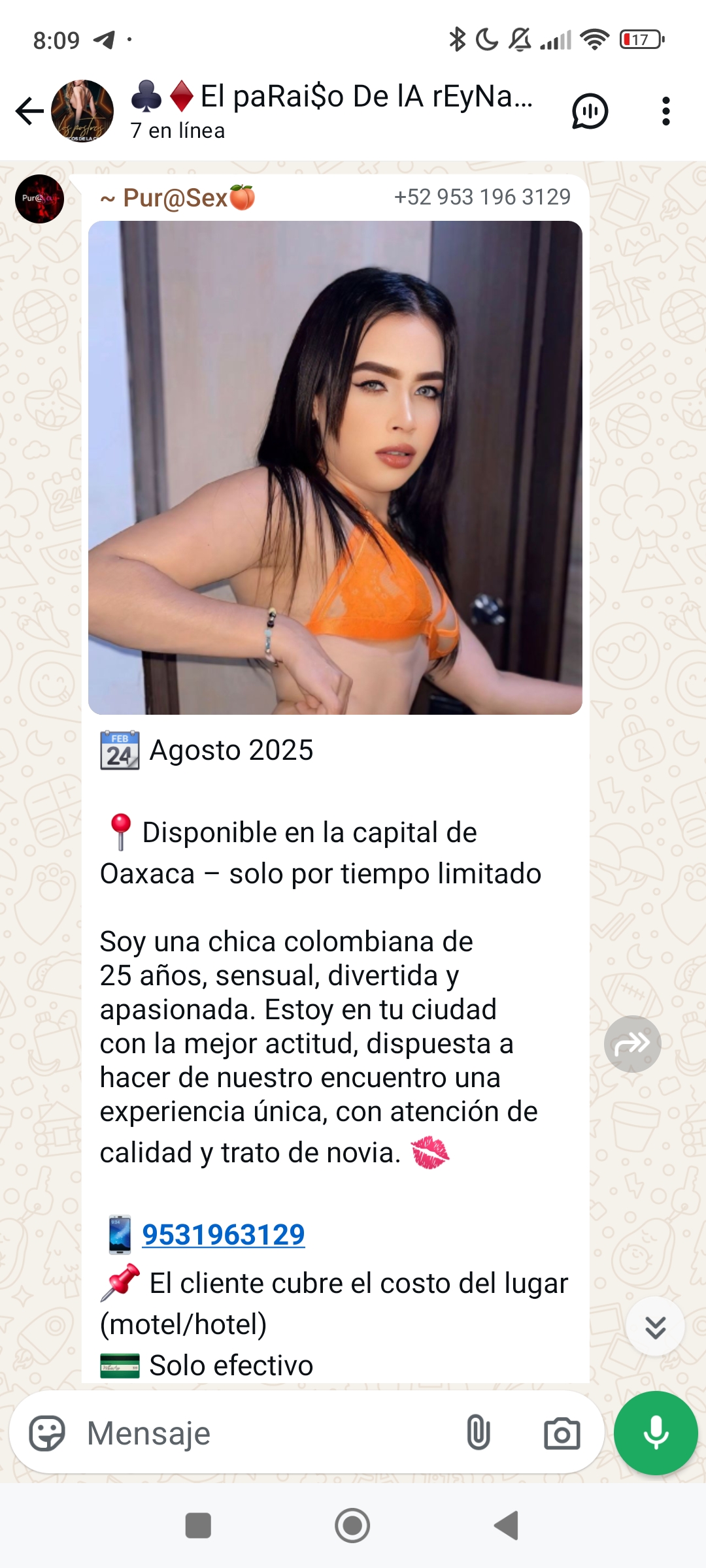Go to the home screen
Screen dimensions: 706x1568
[x=352, y=1526]
